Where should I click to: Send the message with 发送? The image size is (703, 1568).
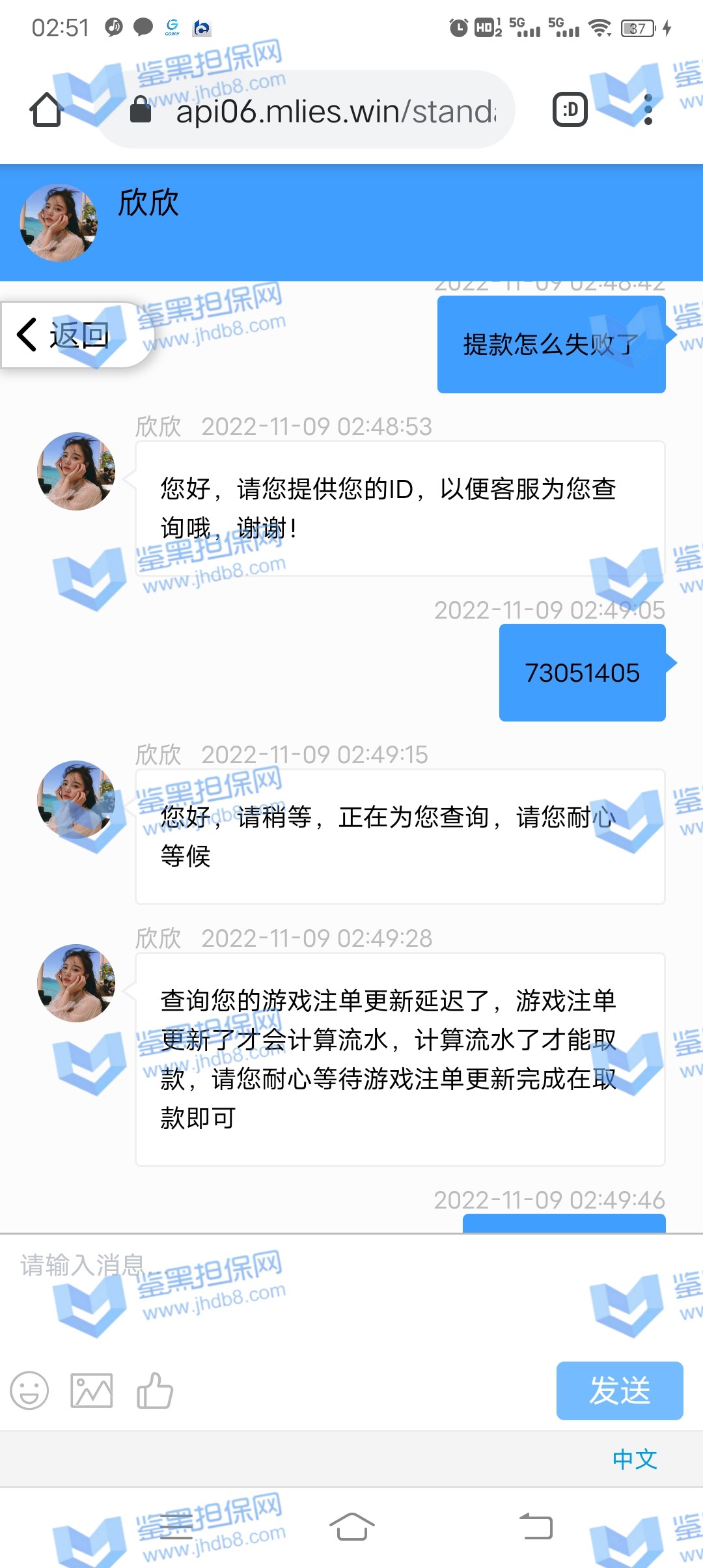tap(619, 1390)
